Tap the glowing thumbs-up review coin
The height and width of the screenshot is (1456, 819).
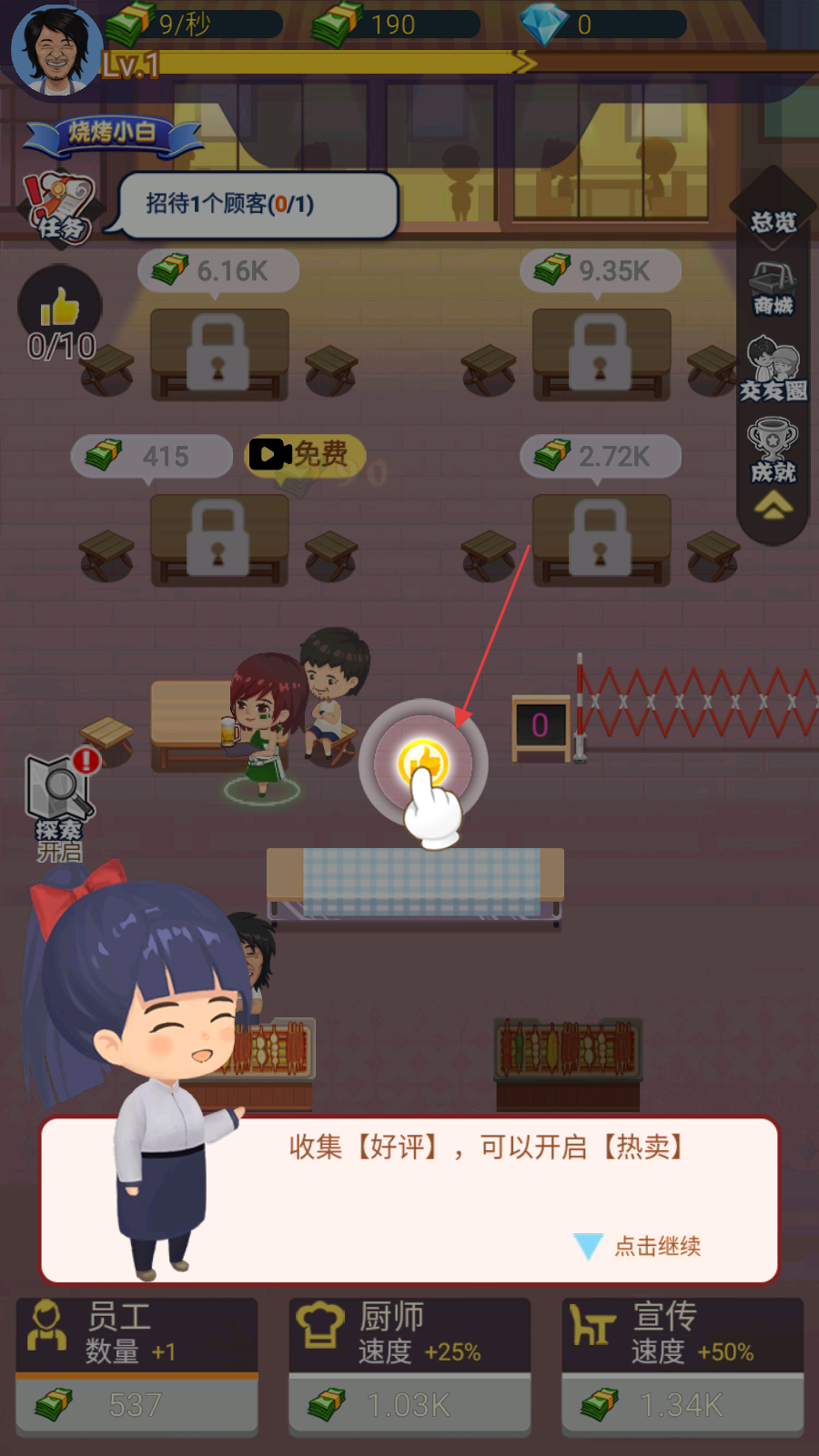423,763
